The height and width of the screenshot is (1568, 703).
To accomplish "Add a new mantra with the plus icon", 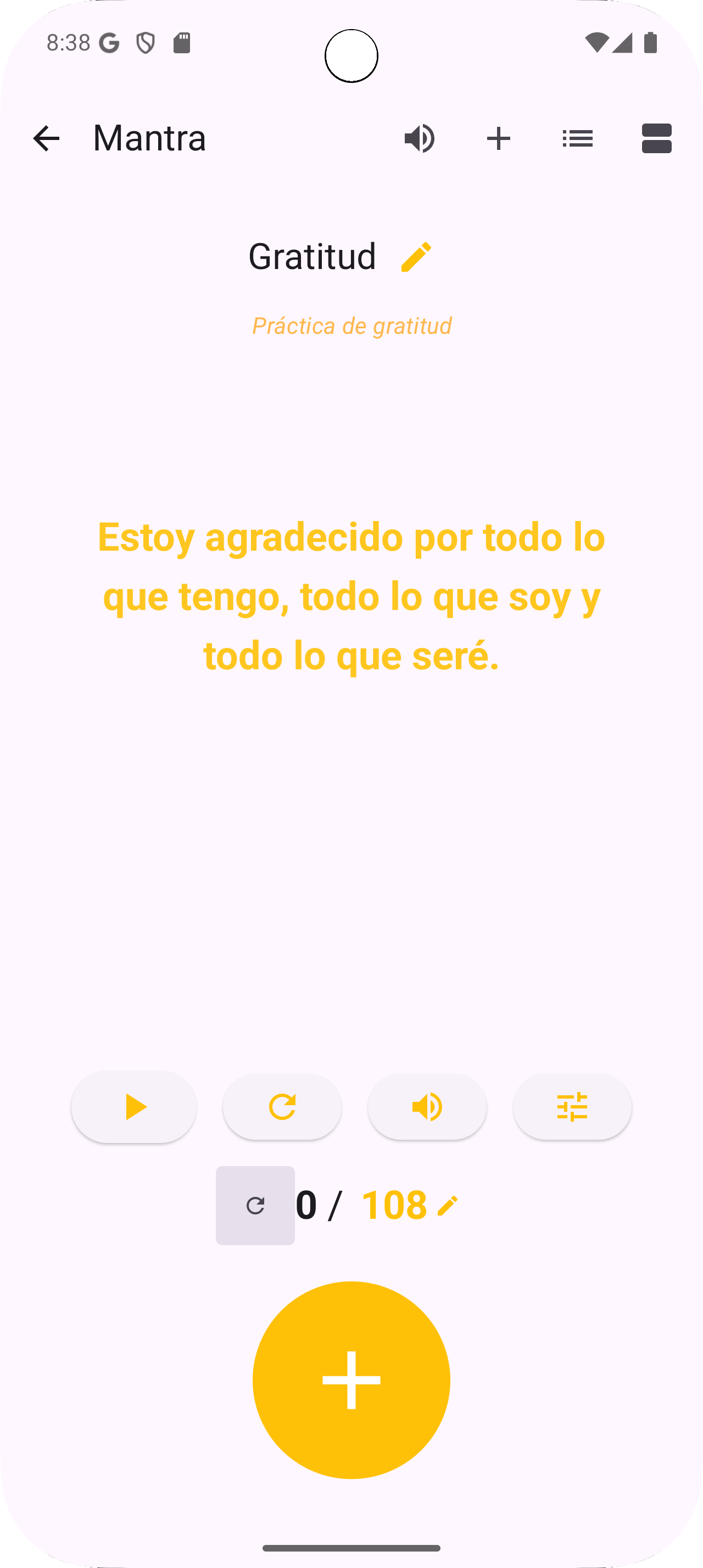I will click(499, 138).
